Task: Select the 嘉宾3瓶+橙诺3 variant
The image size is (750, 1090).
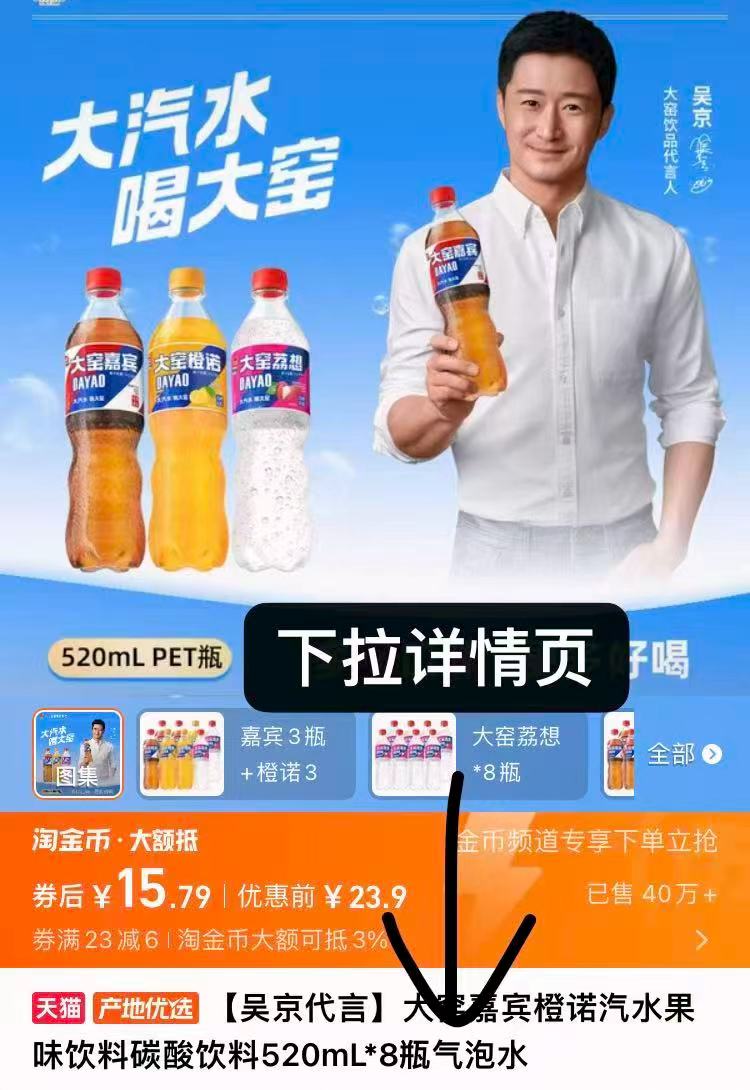Action: coord(245,754)
